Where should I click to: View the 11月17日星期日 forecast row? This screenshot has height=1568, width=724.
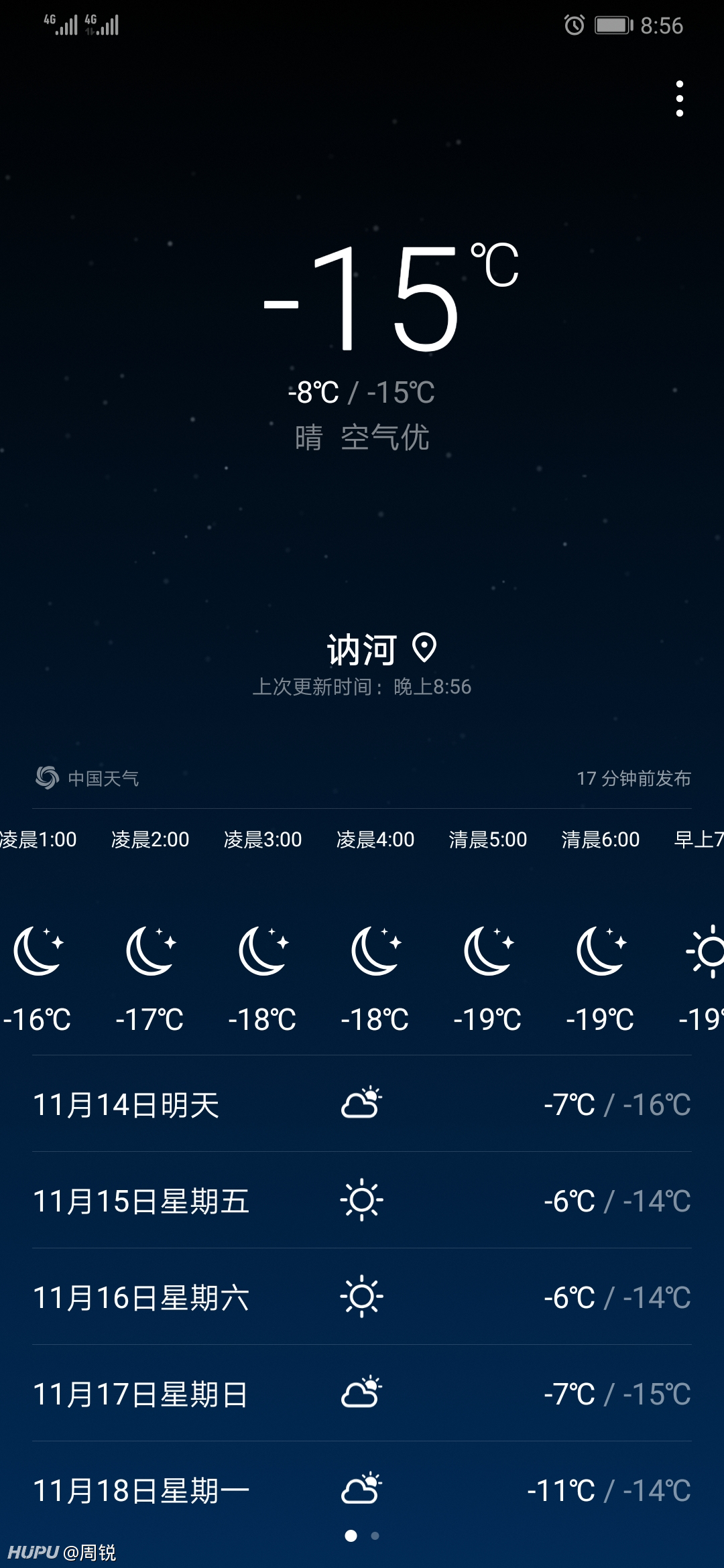tap(362, 1394)
